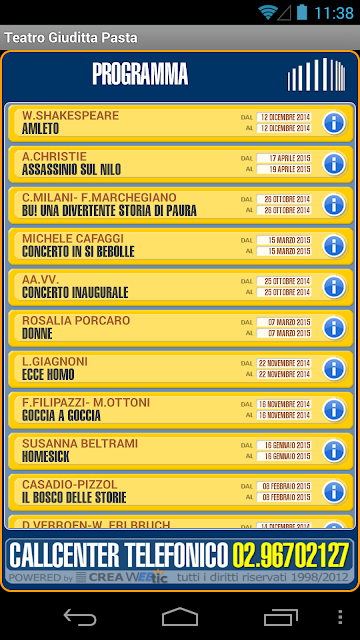View Homesick show info
The height and width of the screenshot is (640, 360).
coord(334,451)
